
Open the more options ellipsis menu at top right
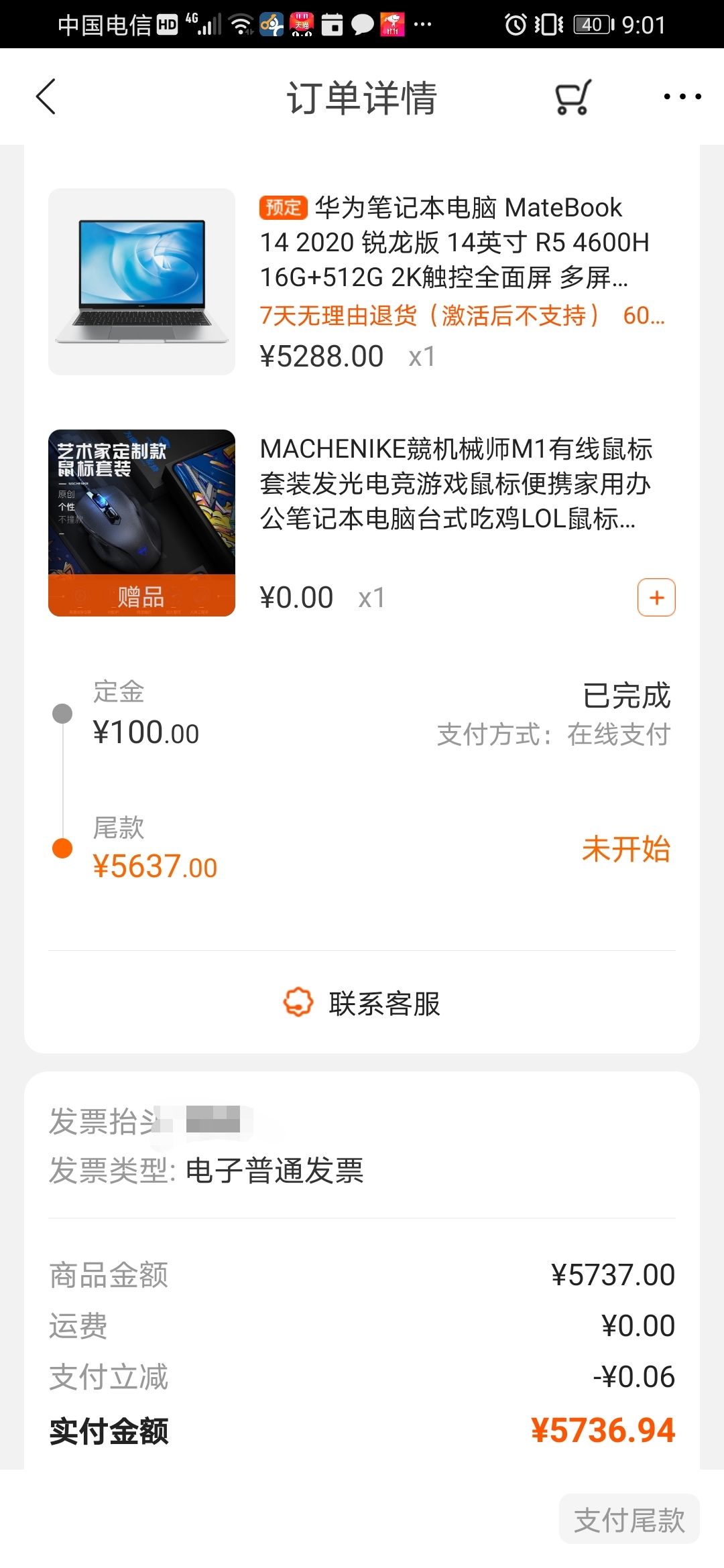point(680,96)
